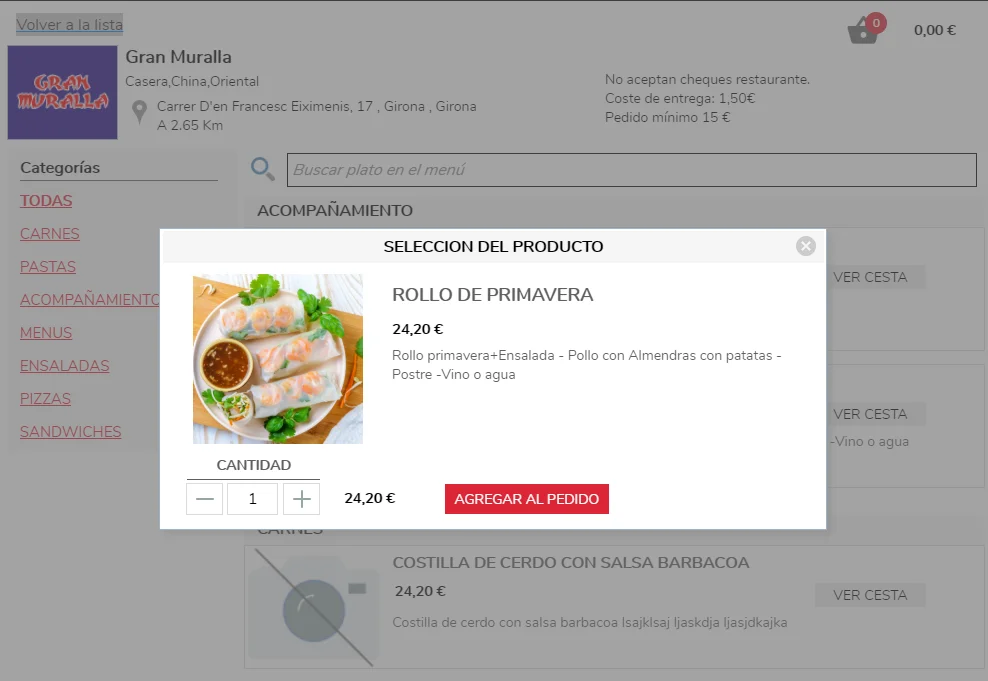Decrease quantity with the minus button

tap(204, 499)
